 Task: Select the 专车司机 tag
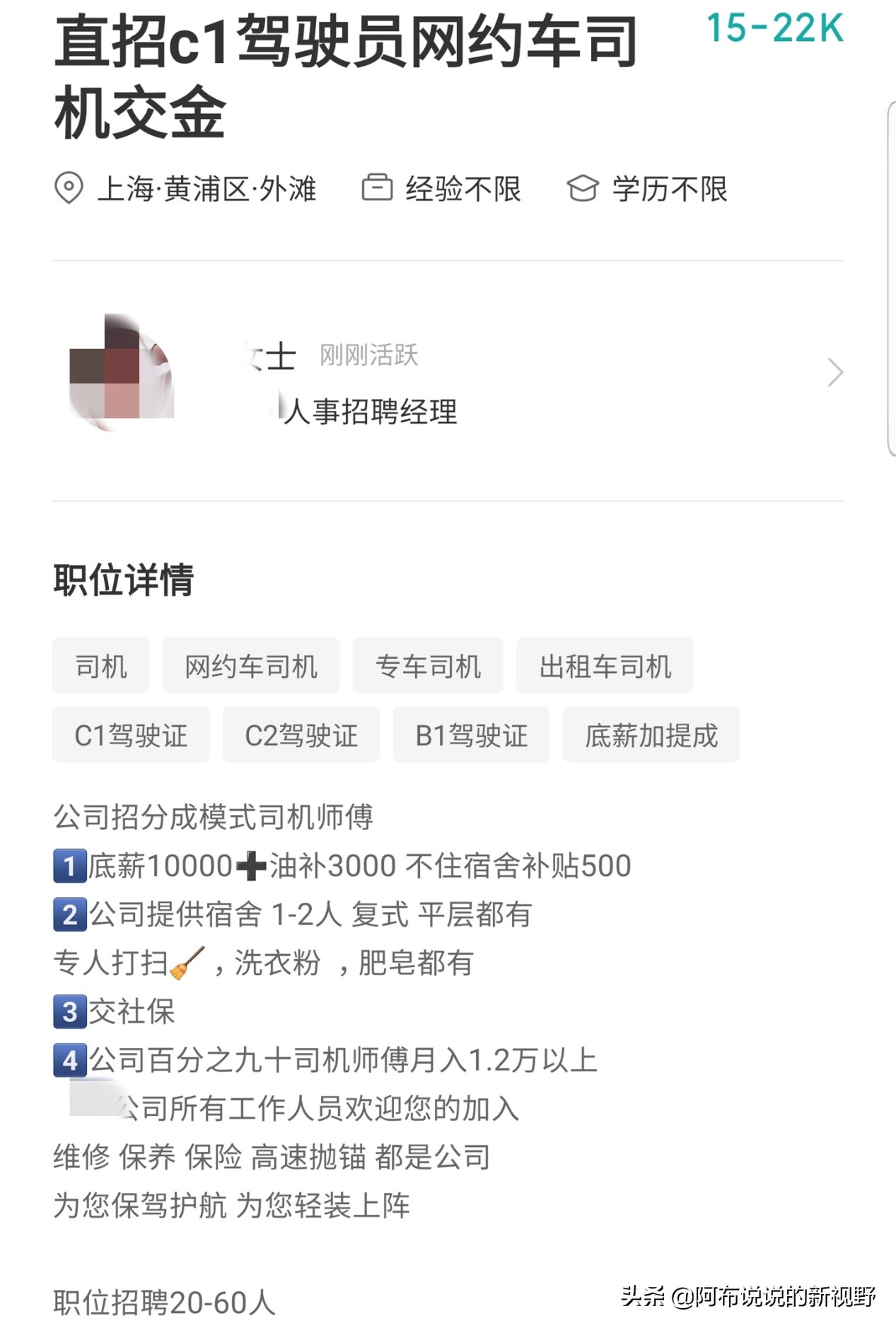click(x=429, y=664)
